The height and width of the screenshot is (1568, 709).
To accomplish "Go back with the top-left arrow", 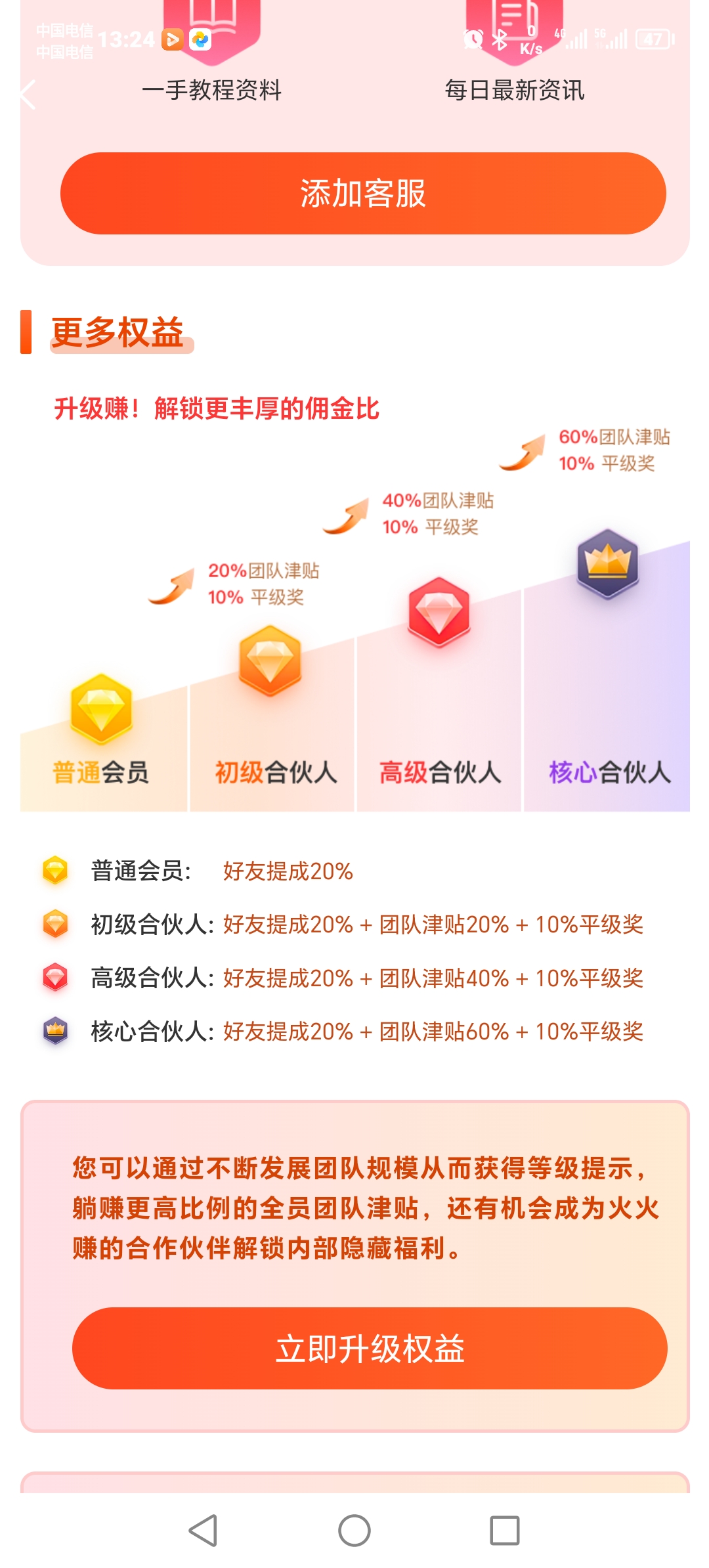I will pos(28,95).
